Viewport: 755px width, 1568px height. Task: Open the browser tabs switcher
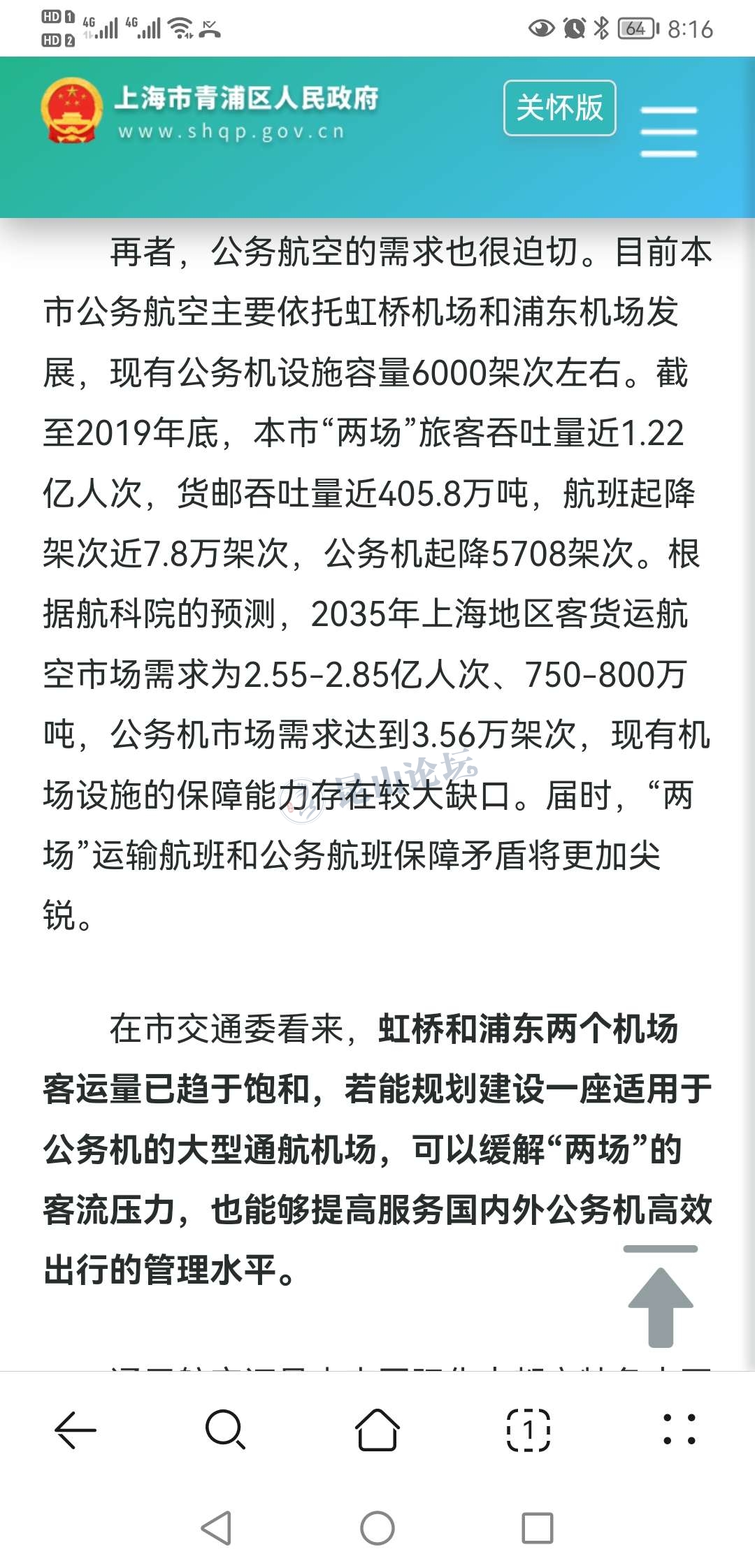click(528, 1430)
